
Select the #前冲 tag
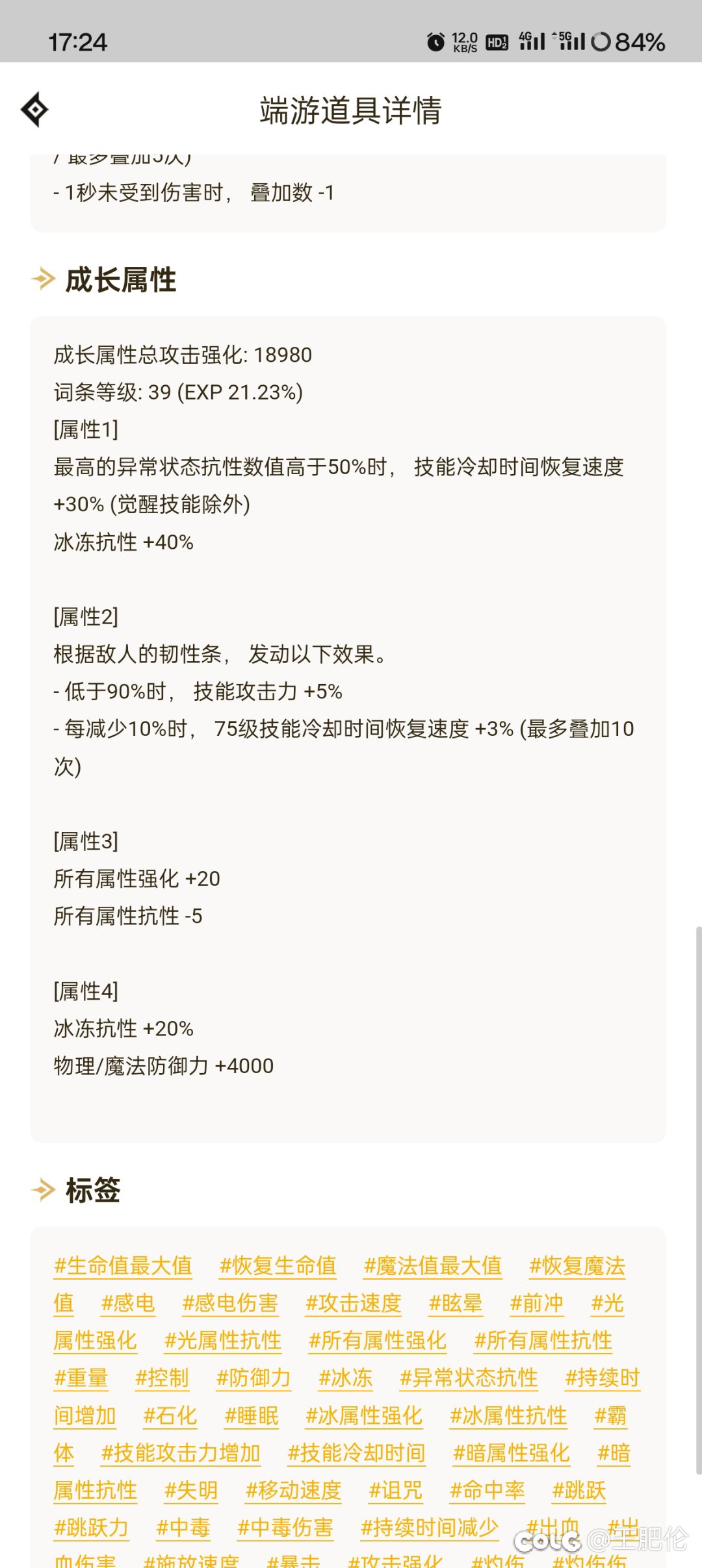point(537,1304)
